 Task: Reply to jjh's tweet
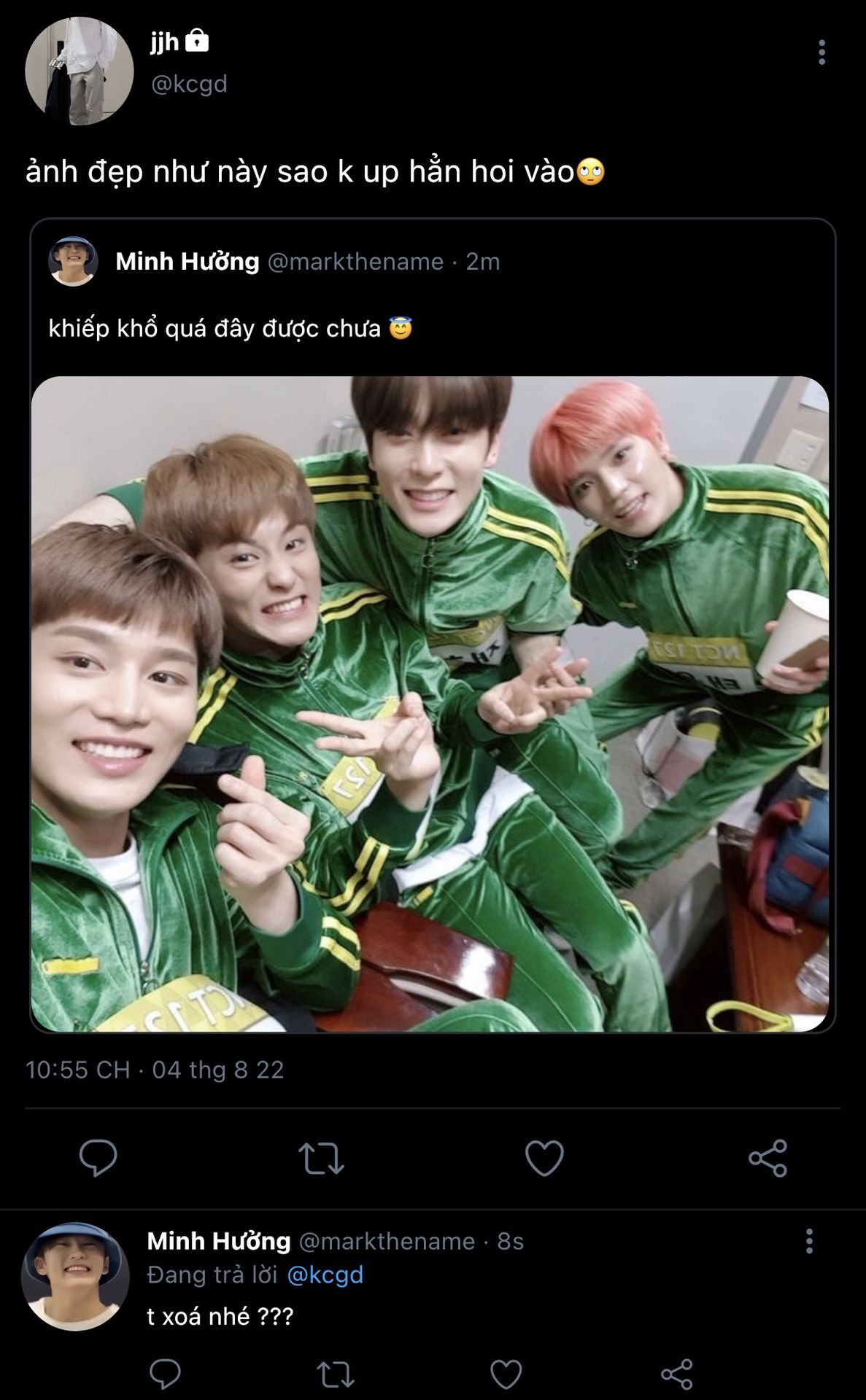(98, 1157)
